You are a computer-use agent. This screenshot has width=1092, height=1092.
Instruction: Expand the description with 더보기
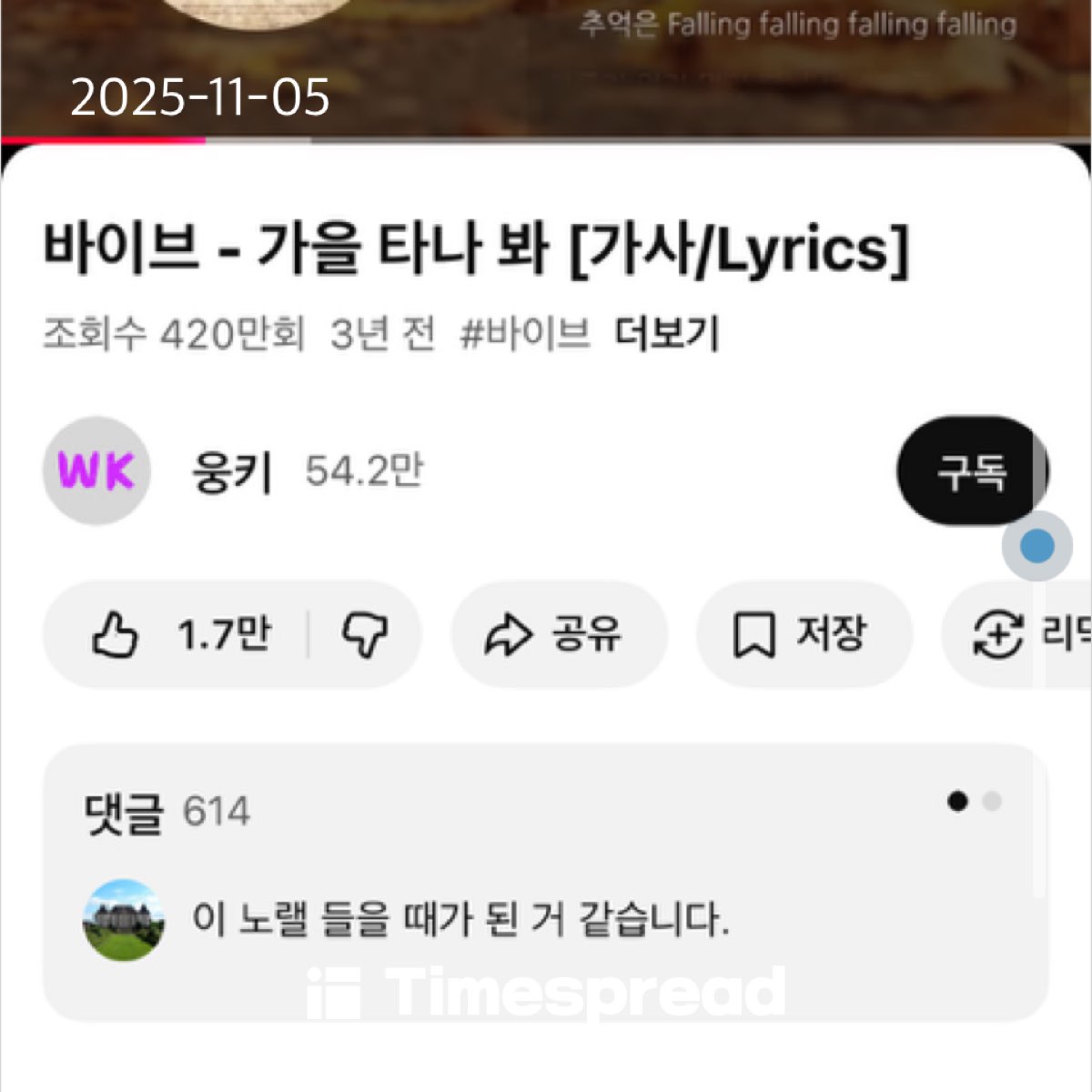pos(667,334)
